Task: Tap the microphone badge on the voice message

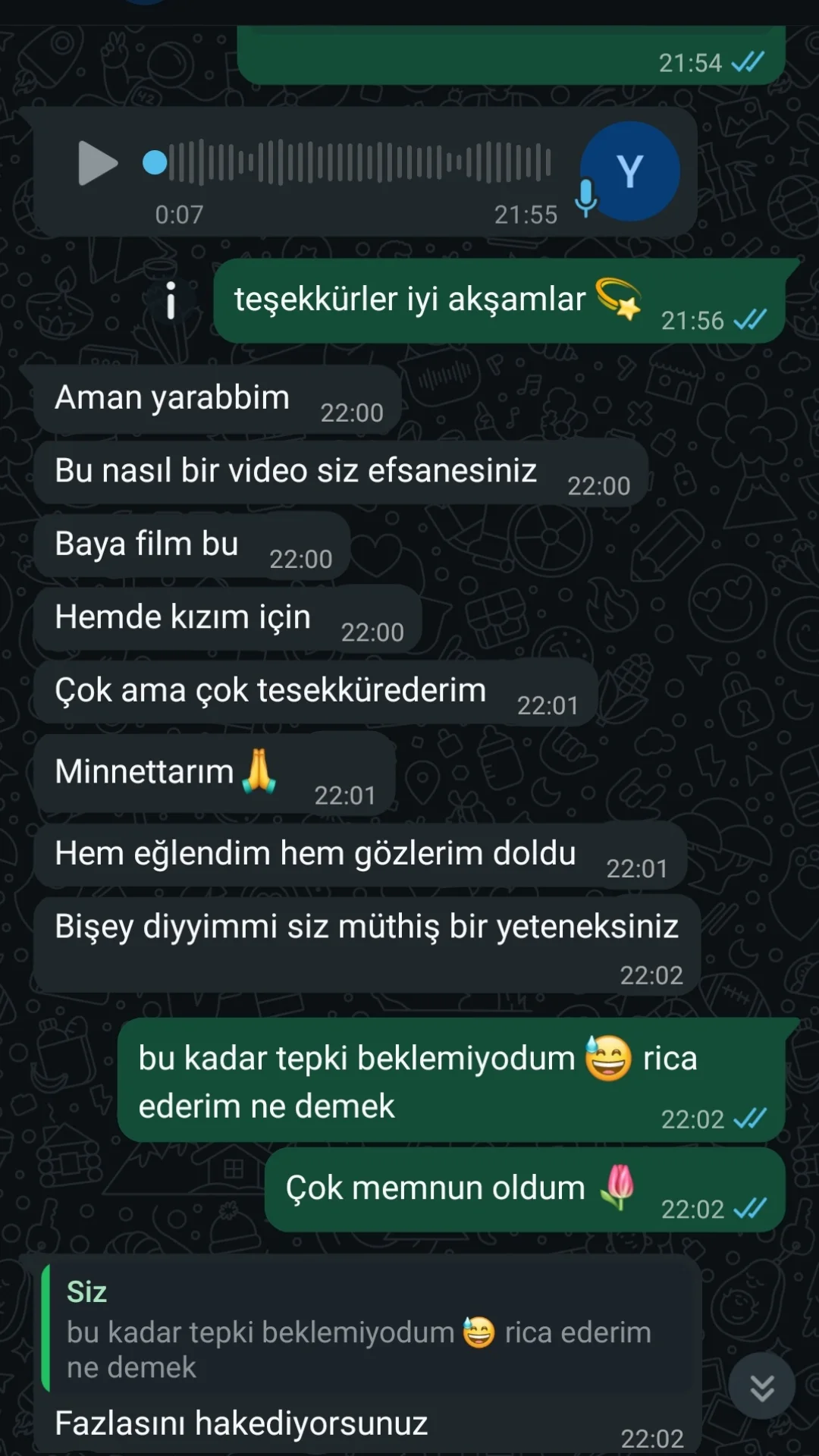Action: click(x=585, y=197)
